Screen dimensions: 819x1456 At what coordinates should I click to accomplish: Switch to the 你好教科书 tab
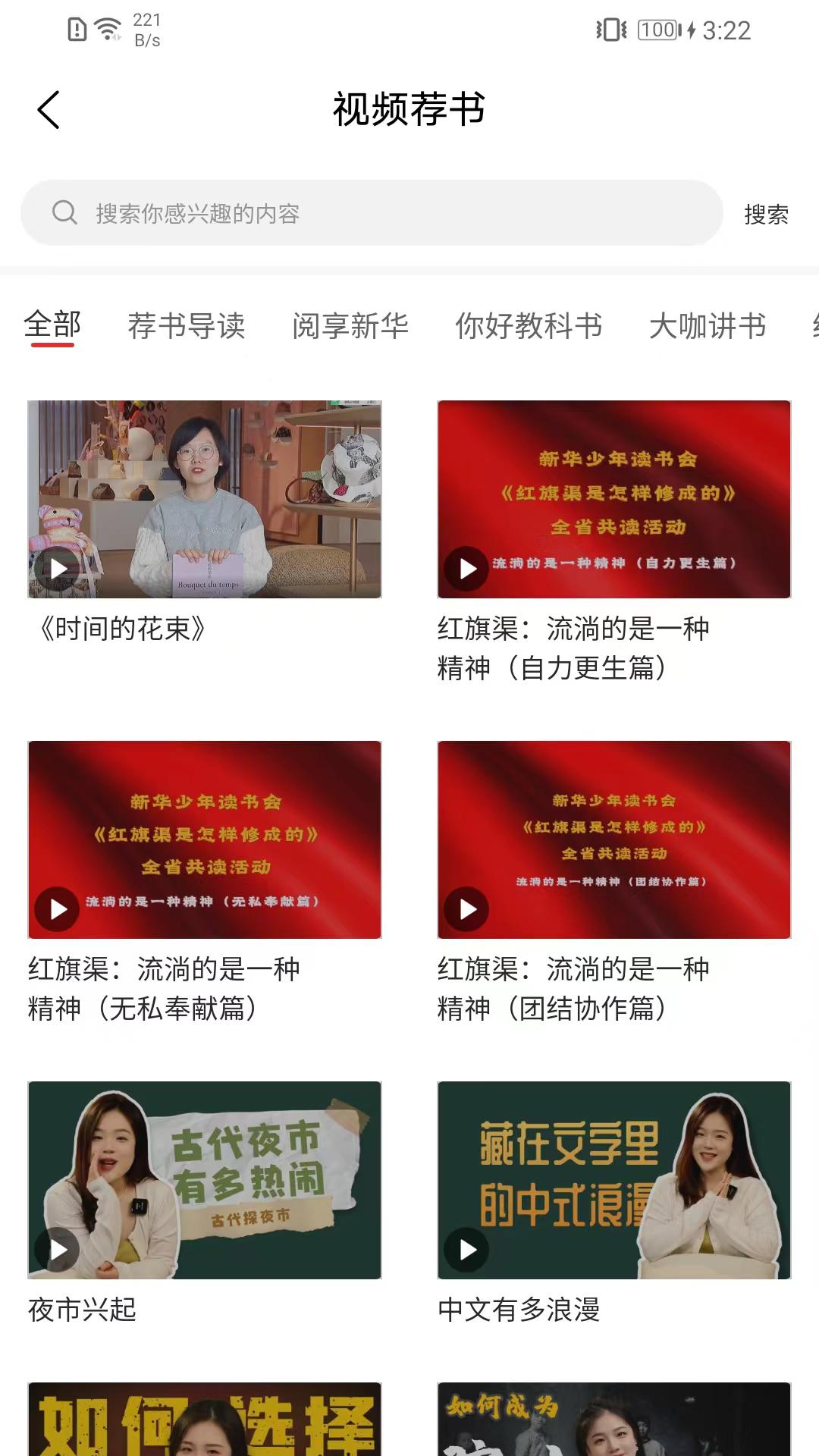click(529, 326)
